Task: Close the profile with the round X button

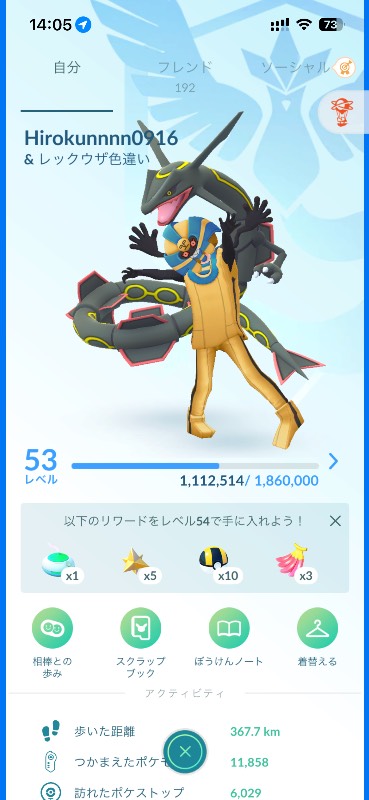Action: point(185,751)
